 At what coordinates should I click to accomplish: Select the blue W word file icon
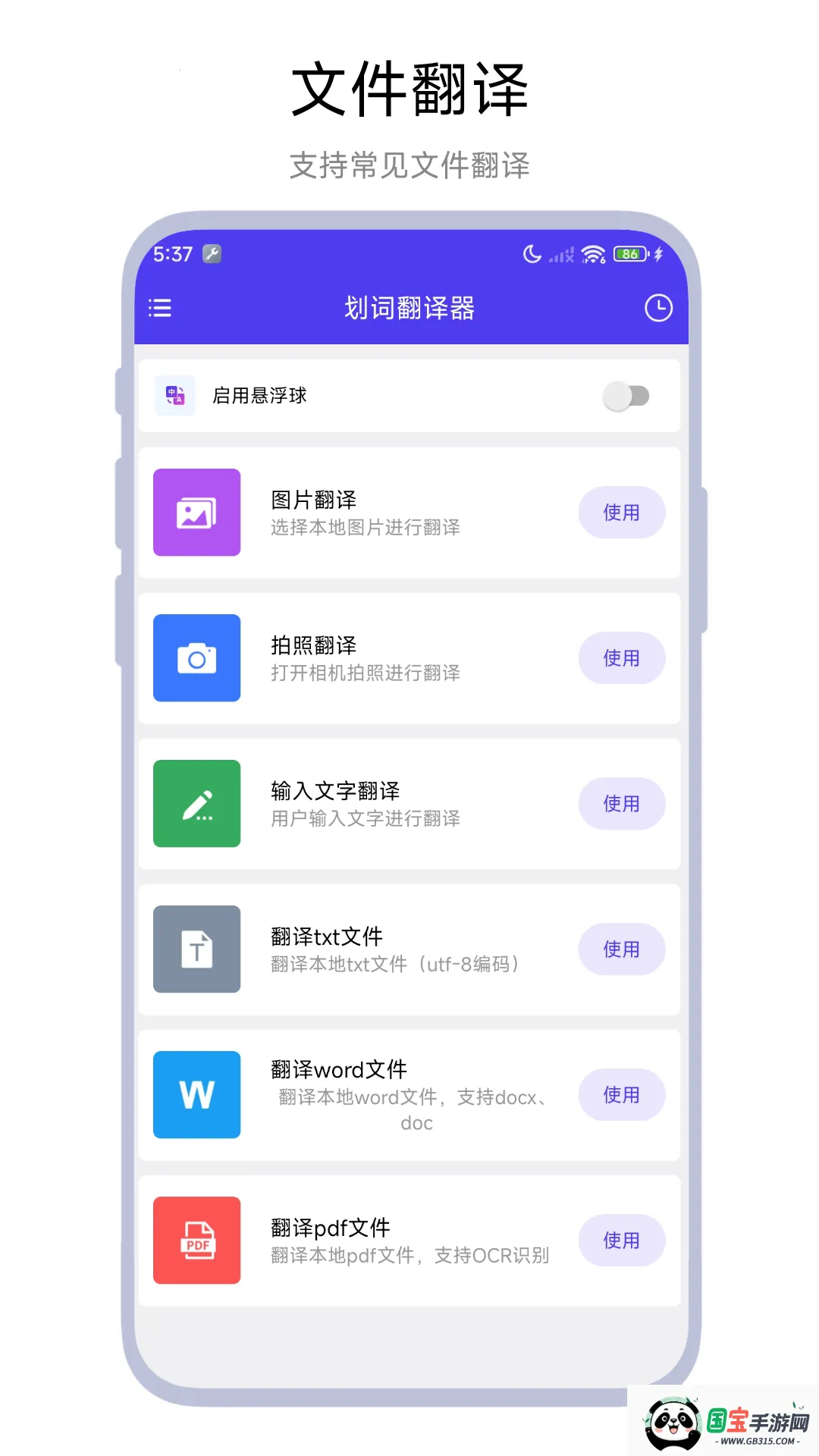(x=196, y=1094)
